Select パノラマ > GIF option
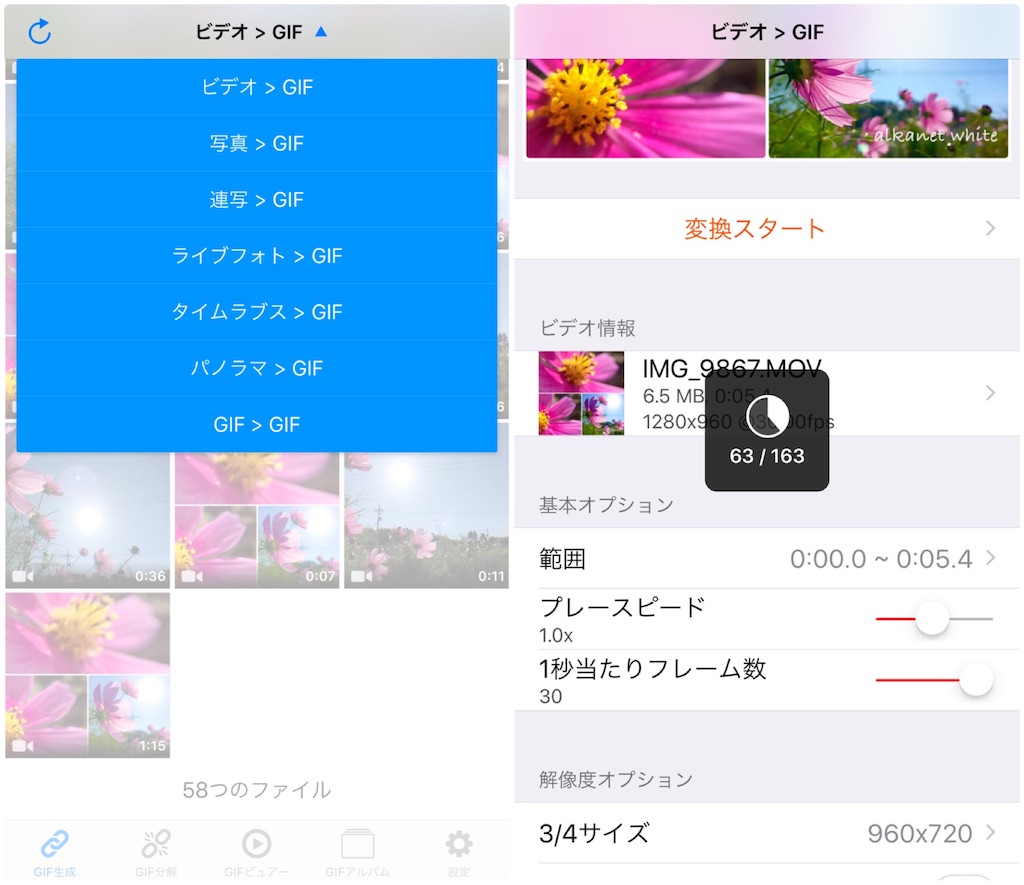The image size is (1024, 885). (x=257, y=368)
